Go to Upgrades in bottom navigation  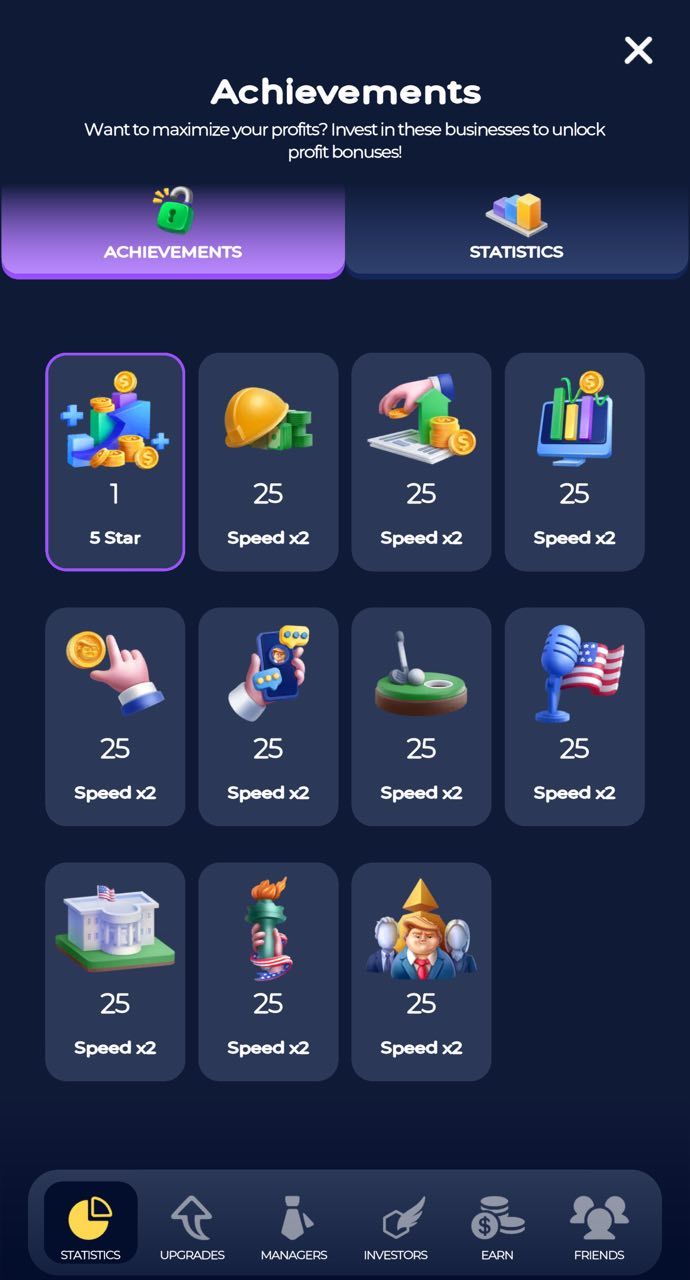pyautogui.click(x=192, y=1228)
